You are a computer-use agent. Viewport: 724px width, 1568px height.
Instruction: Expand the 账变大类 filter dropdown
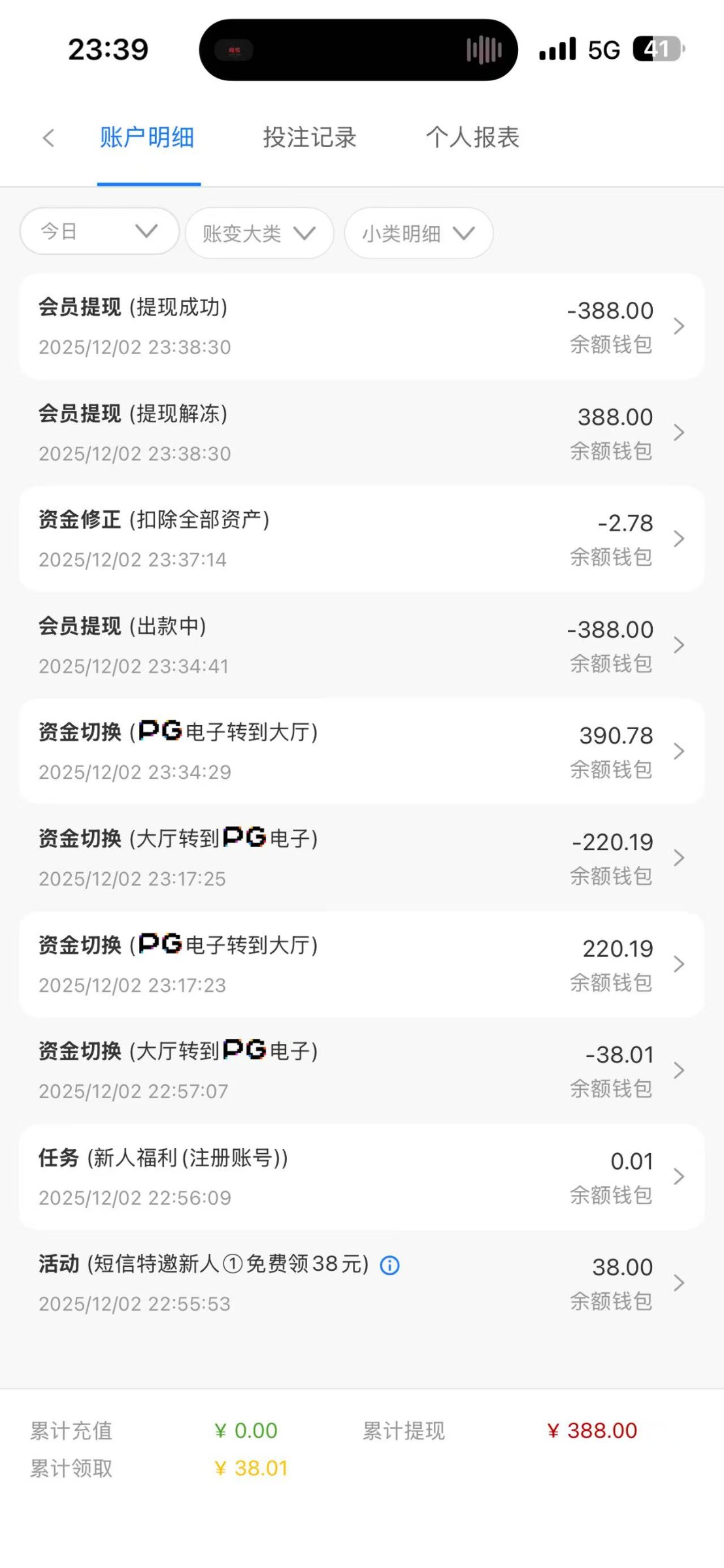pyautogui.click(x=259, y=233)
